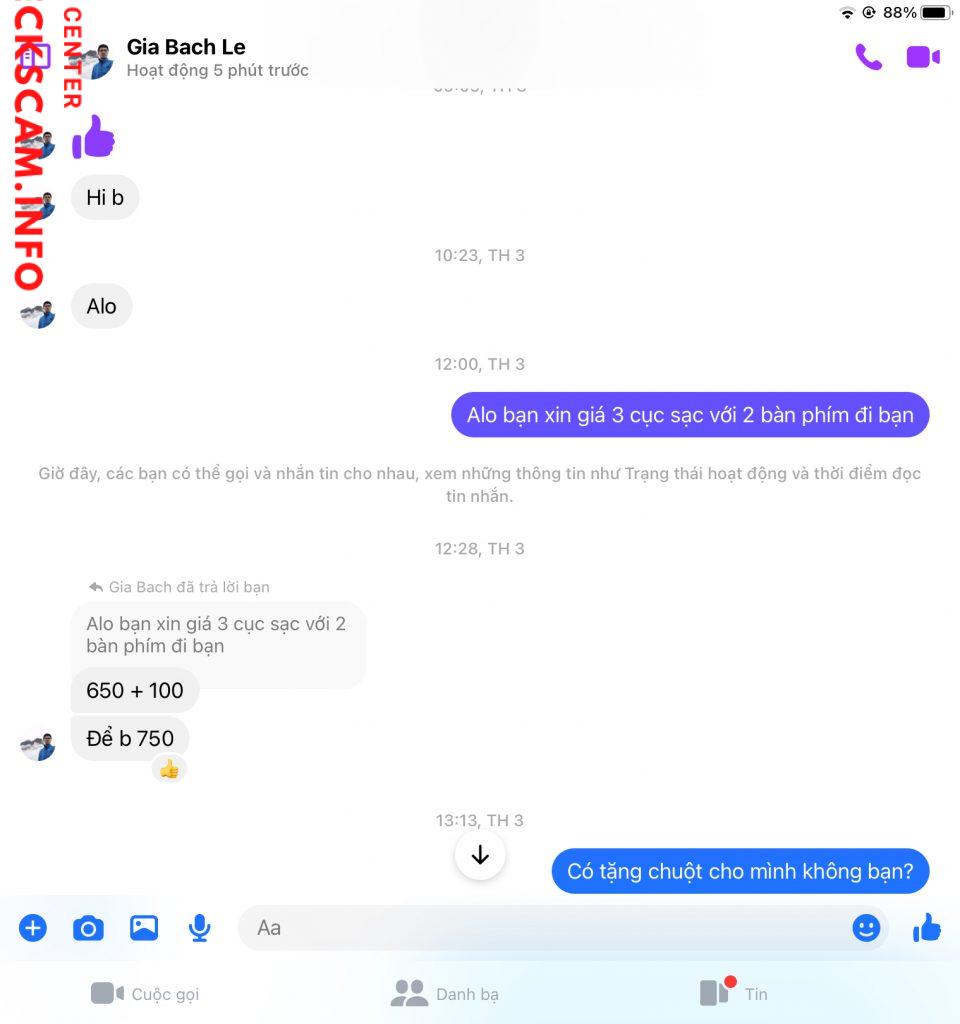Record a voice message with the microphone

pos(200,928)
